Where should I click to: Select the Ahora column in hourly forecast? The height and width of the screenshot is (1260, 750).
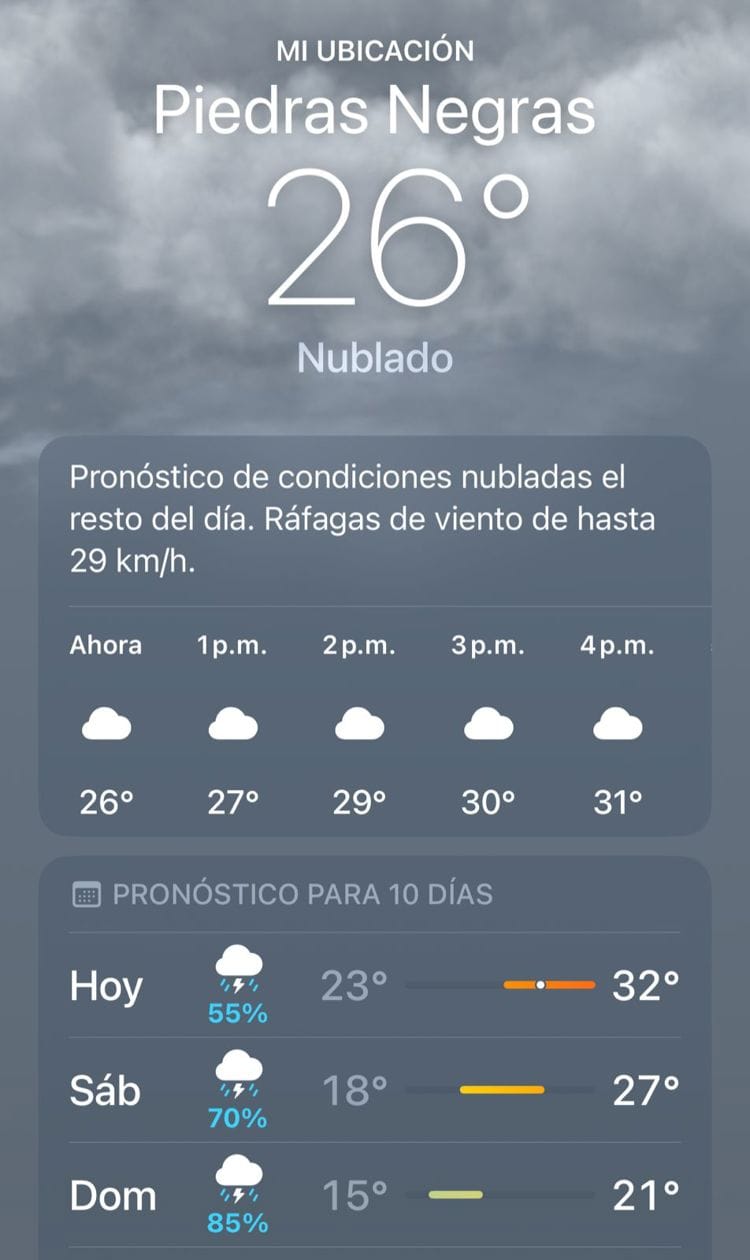pyautogui.click(x=105, y=645)
